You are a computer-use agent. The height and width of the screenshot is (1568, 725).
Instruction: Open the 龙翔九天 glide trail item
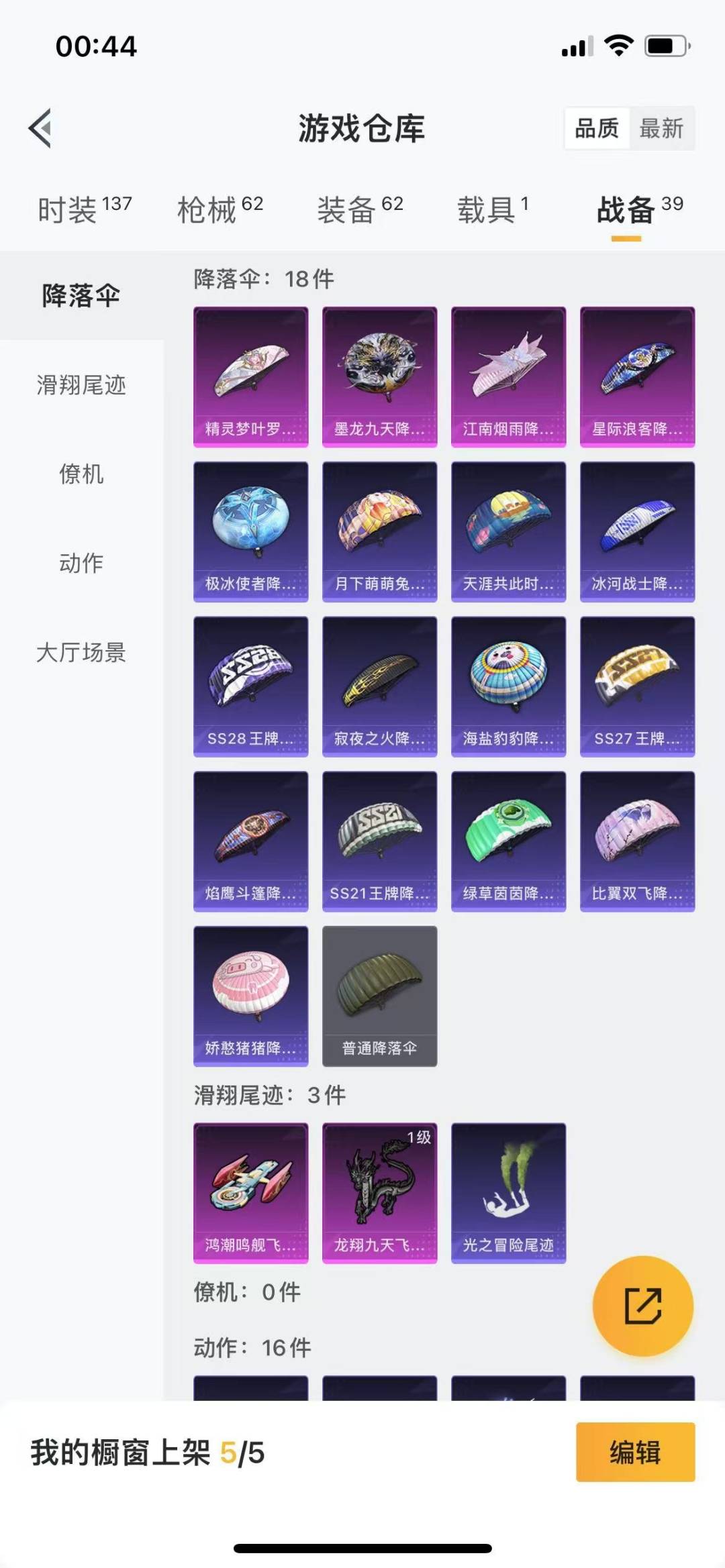point(379,1192)
